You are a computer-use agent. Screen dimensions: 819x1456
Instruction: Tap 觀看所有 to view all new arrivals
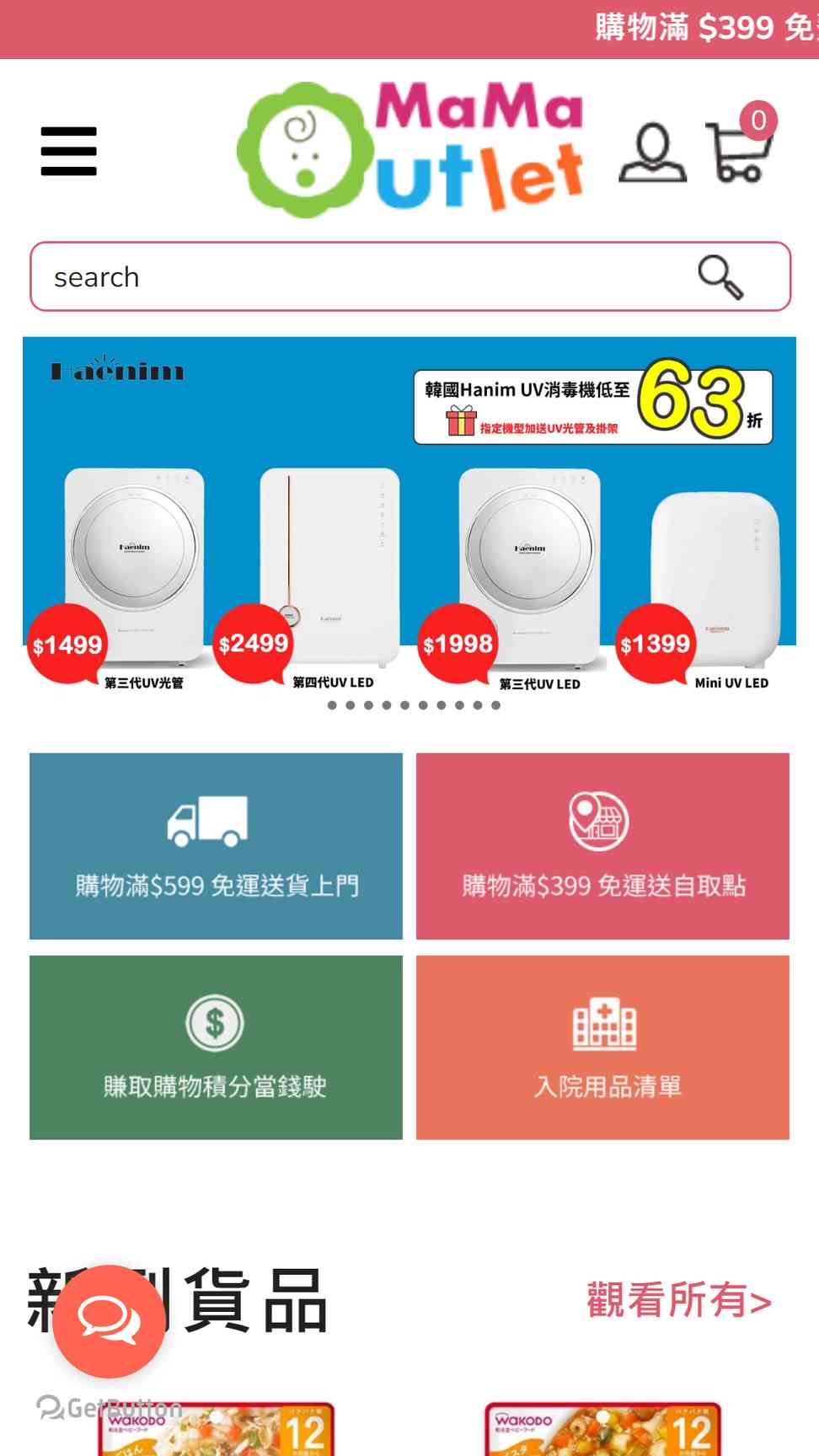click(x=679, y=1300)
